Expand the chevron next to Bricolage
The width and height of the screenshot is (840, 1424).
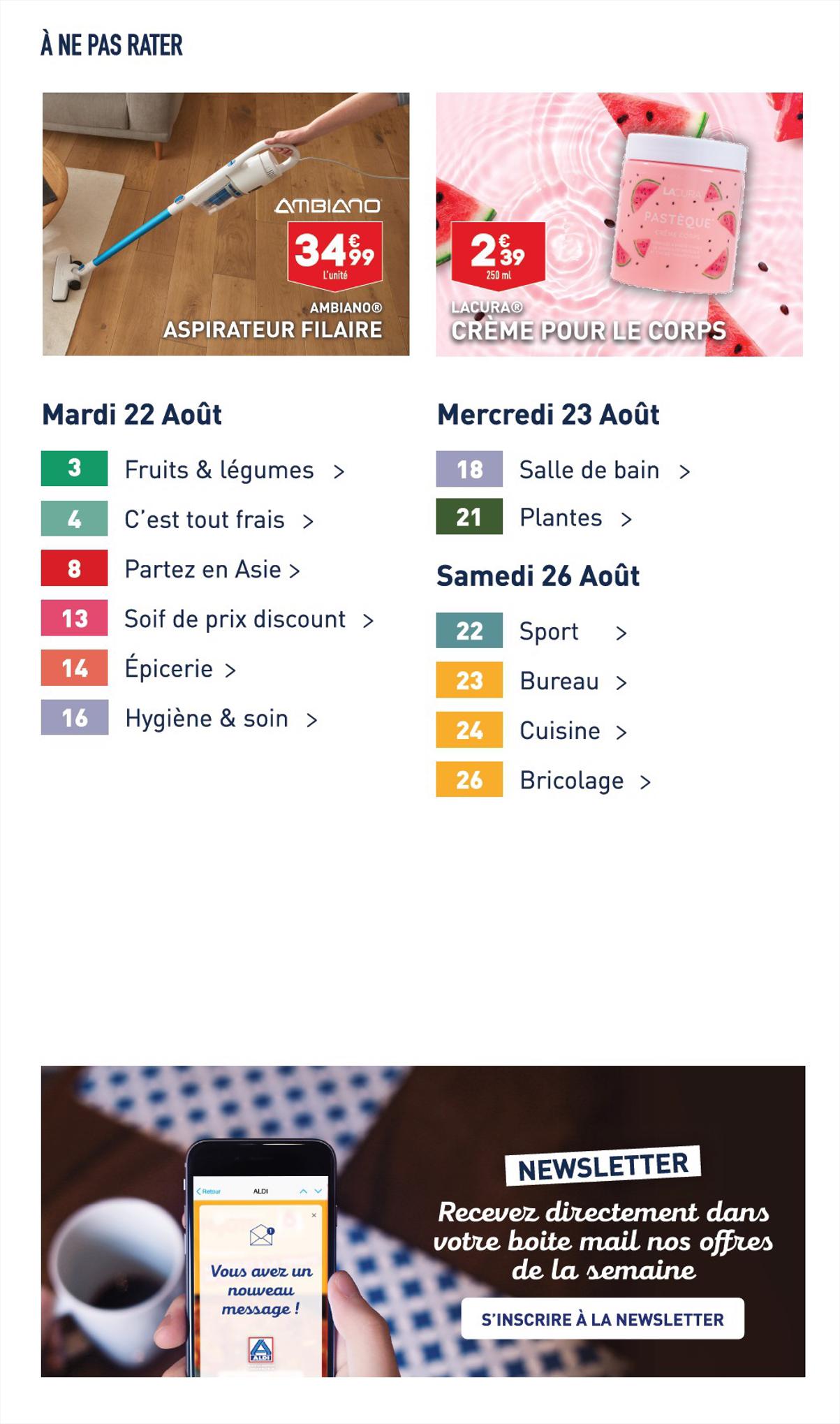tap(645, 780)
